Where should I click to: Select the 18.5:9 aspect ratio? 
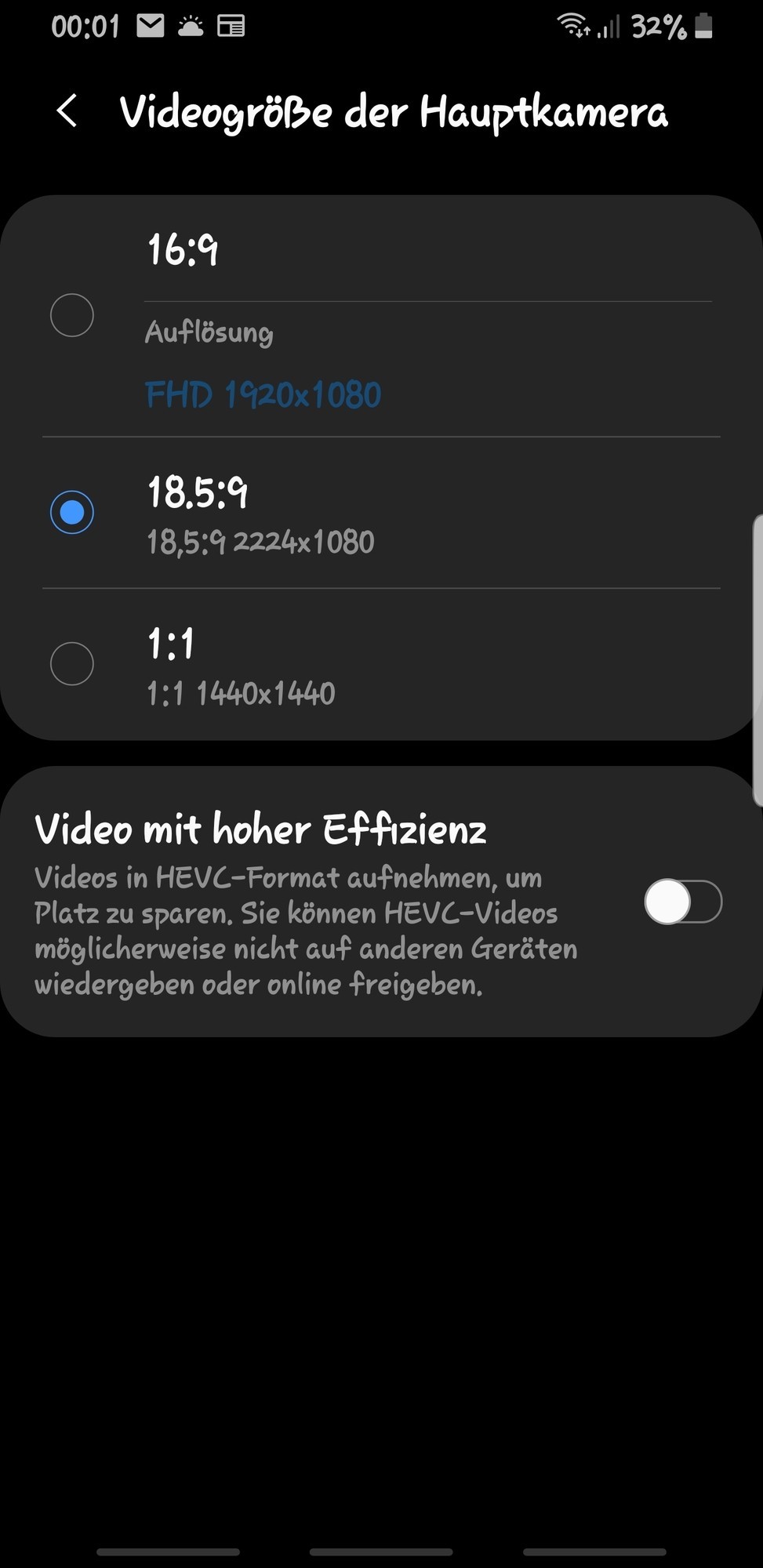coord(72,512)
